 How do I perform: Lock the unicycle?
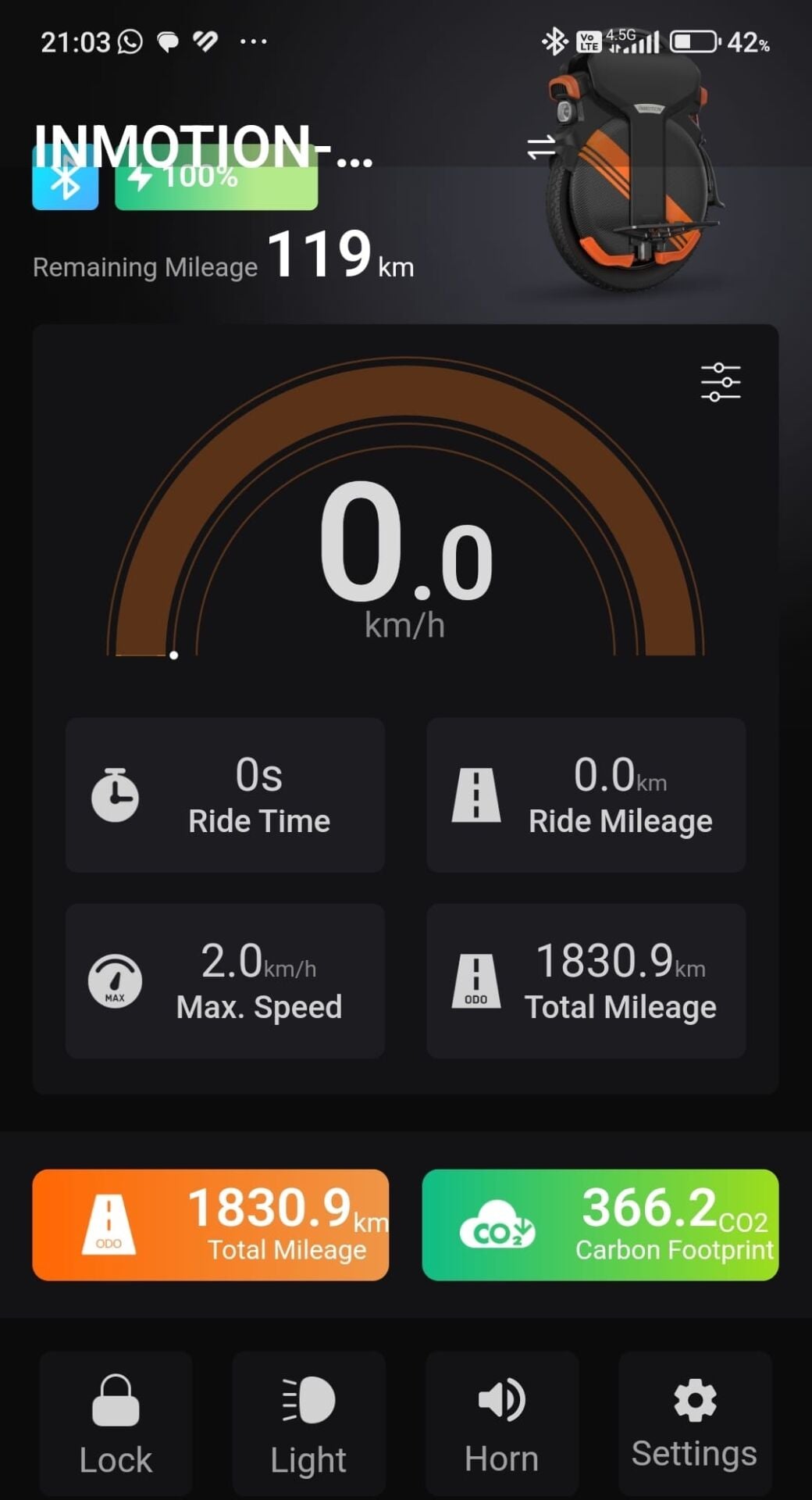[116, 1423]
